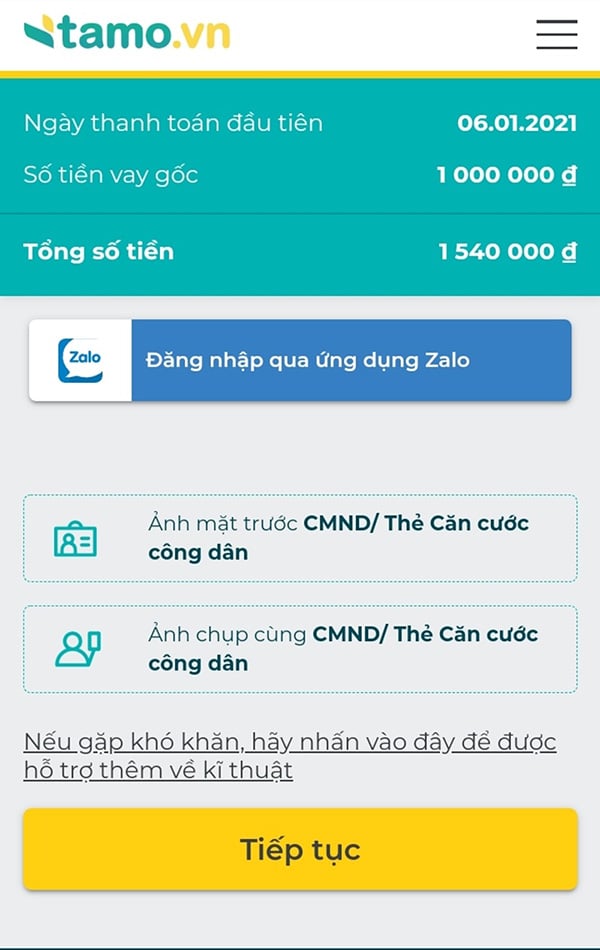Upload selfie photo holding CMND/ID card
The width and height of the screenshot is (600, 950).
(x=300, y=649)
